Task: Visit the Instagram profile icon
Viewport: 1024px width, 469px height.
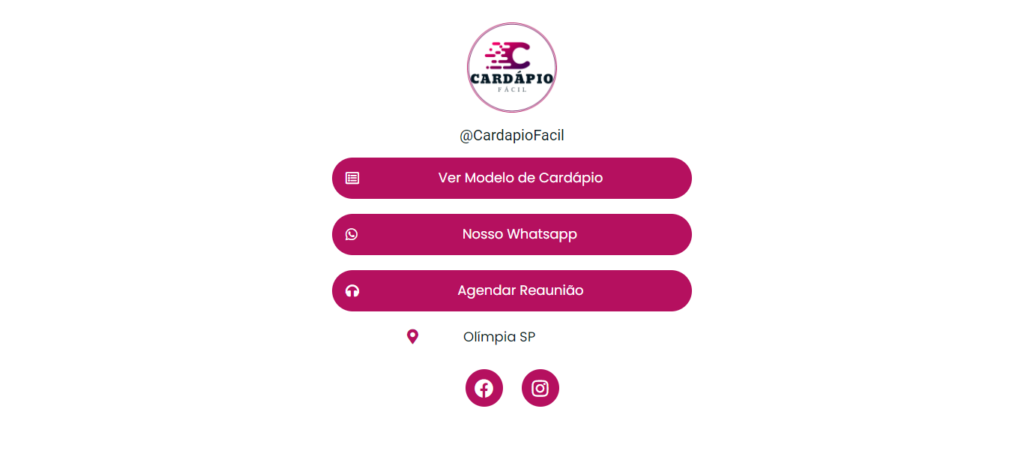Action: [x=540, y=388]
